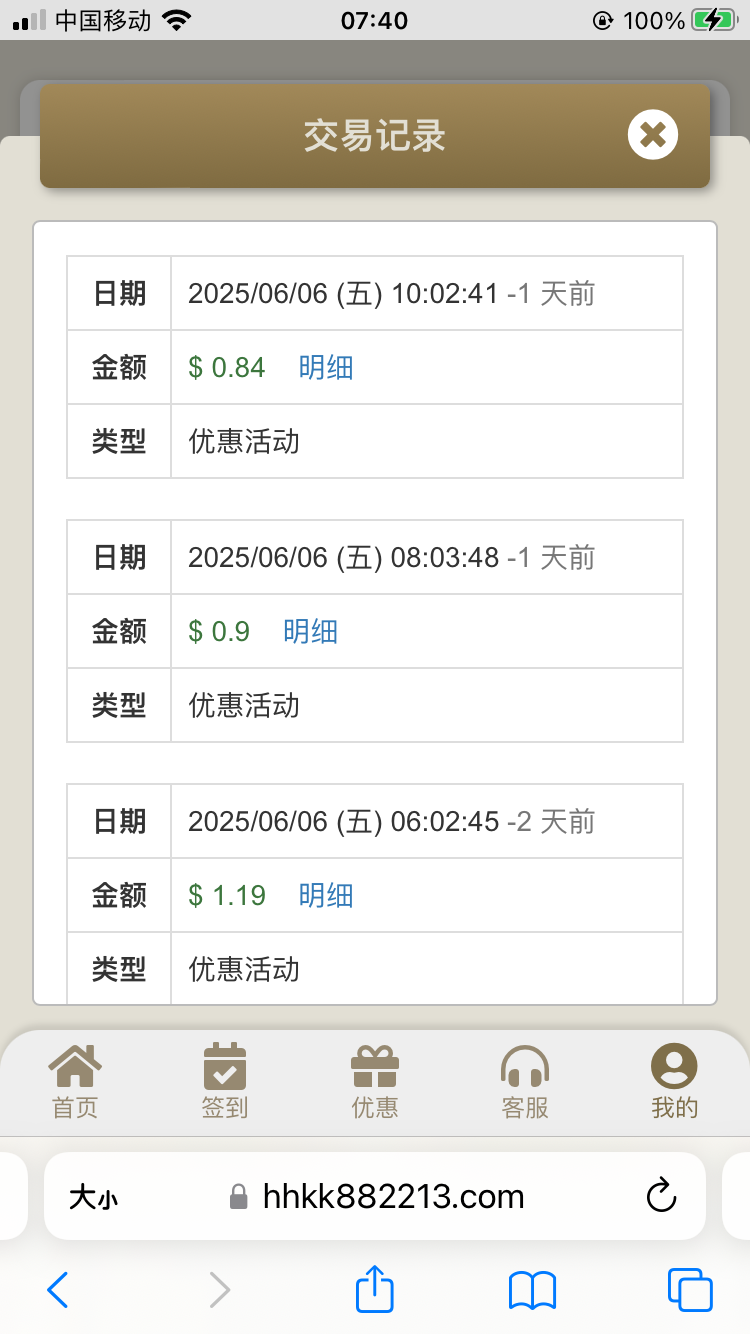Share this page

point(375,1288)
